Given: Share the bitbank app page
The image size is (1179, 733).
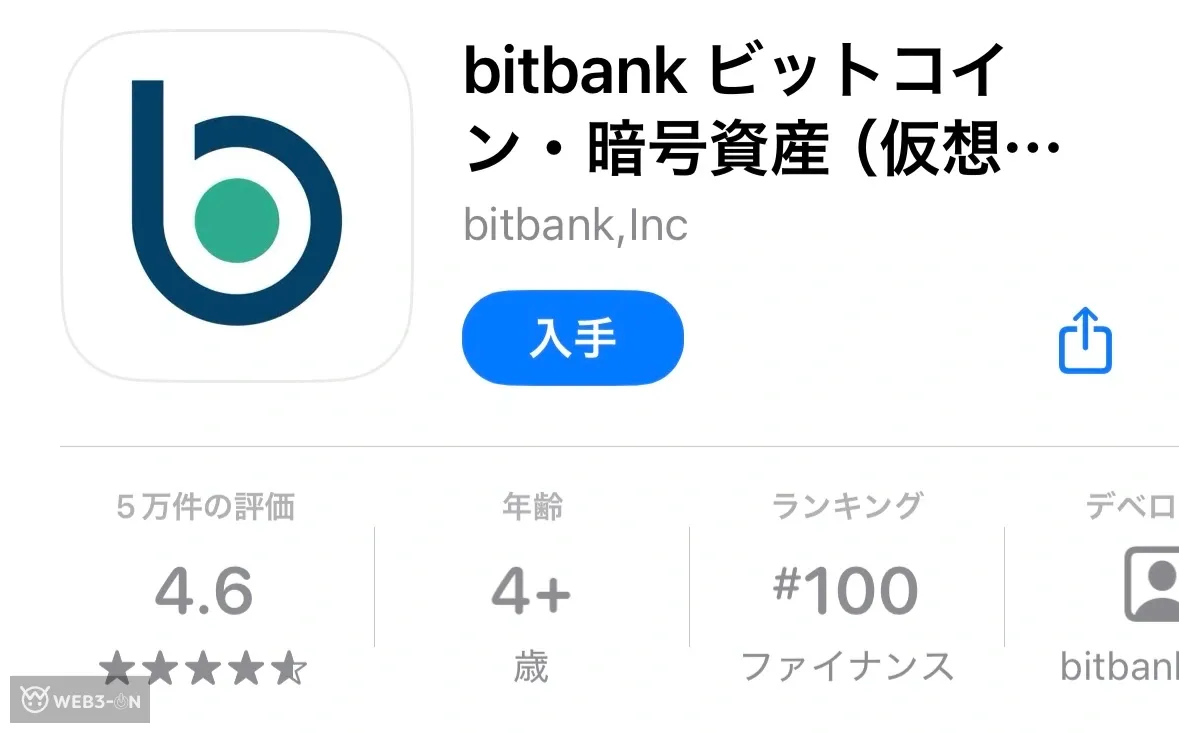Looking at the screenshot, I should click(1085, 341).
